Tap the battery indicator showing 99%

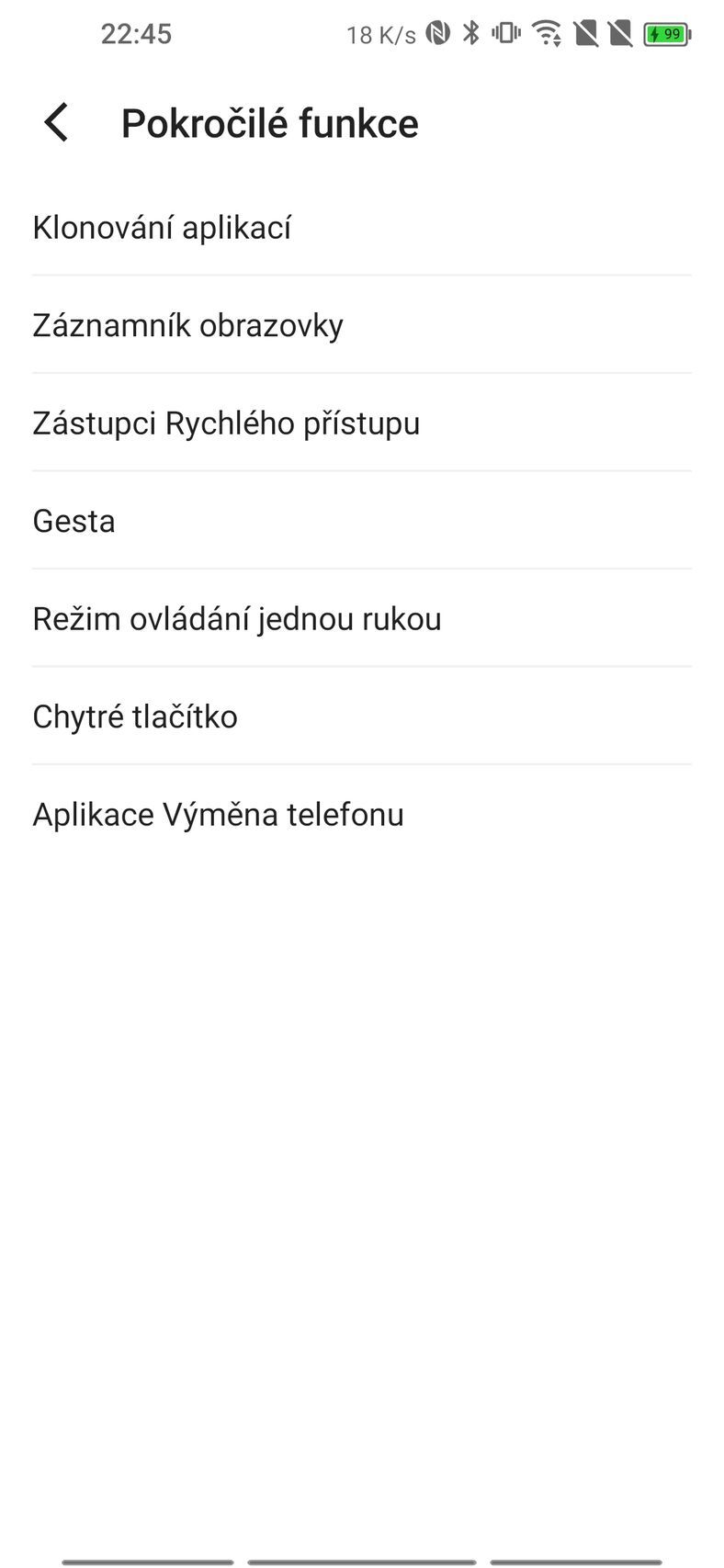[x=667, y=33]
